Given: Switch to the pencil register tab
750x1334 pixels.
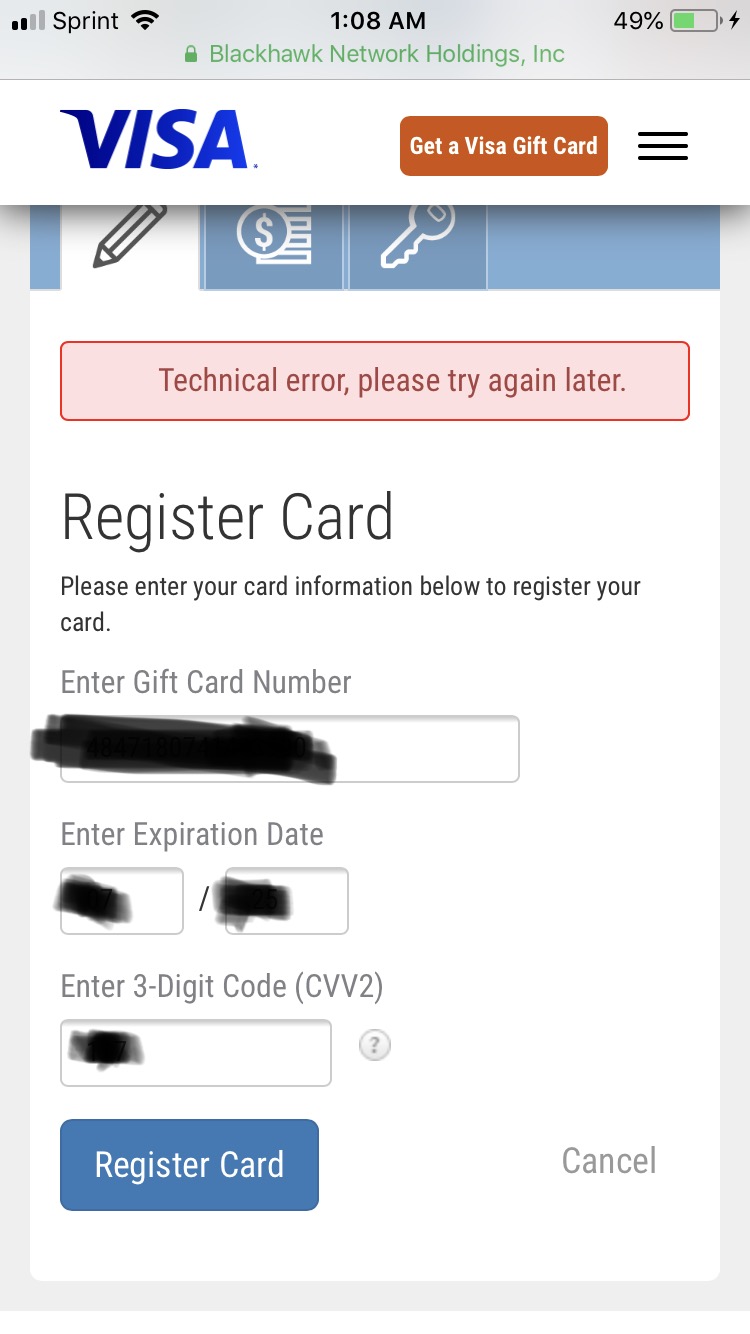Looking at the screenshot, I should click(x=131, y=245).
